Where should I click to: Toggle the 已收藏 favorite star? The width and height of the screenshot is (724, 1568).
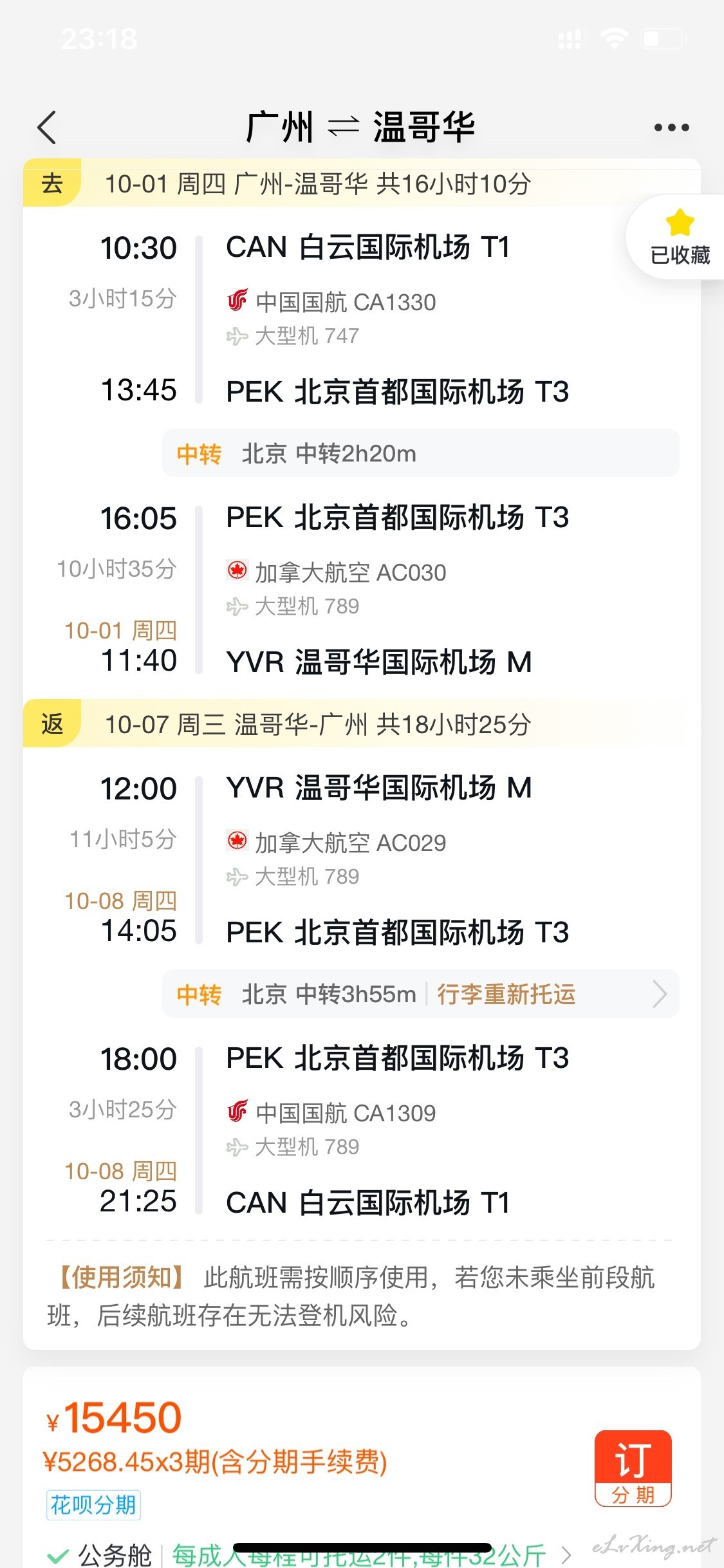(x=680, y=238)
